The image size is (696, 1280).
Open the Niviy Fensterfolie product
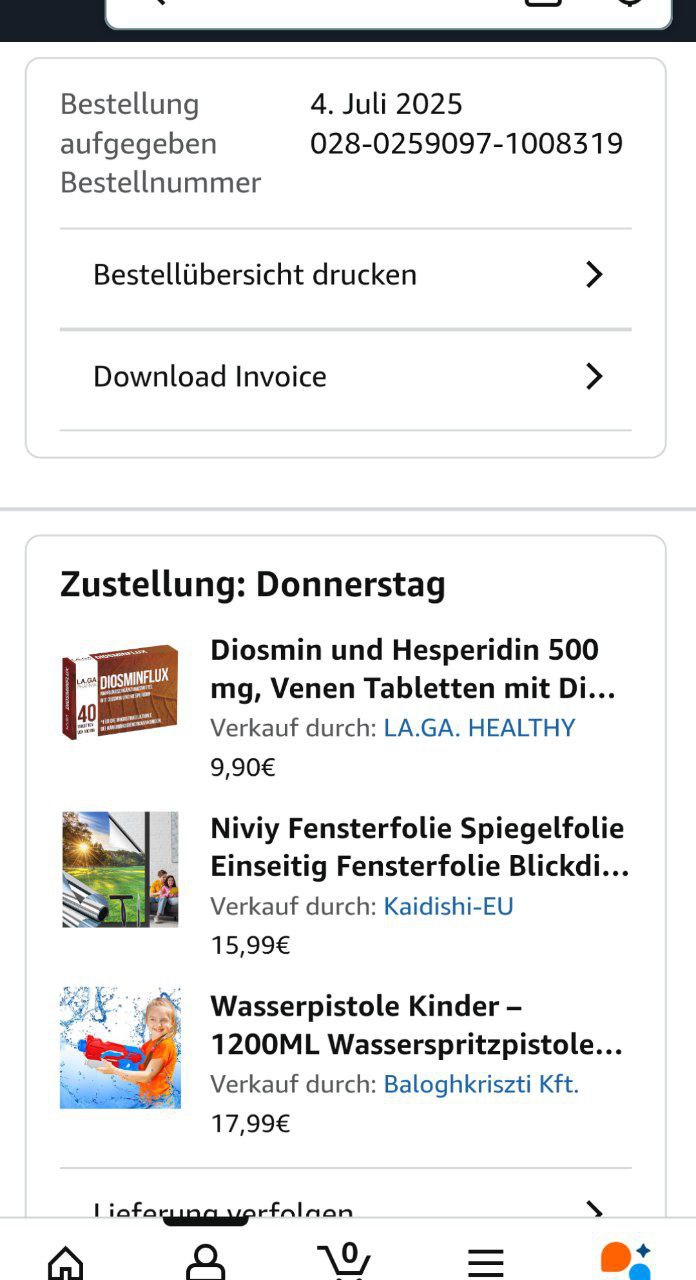click(x=419, y=847)
